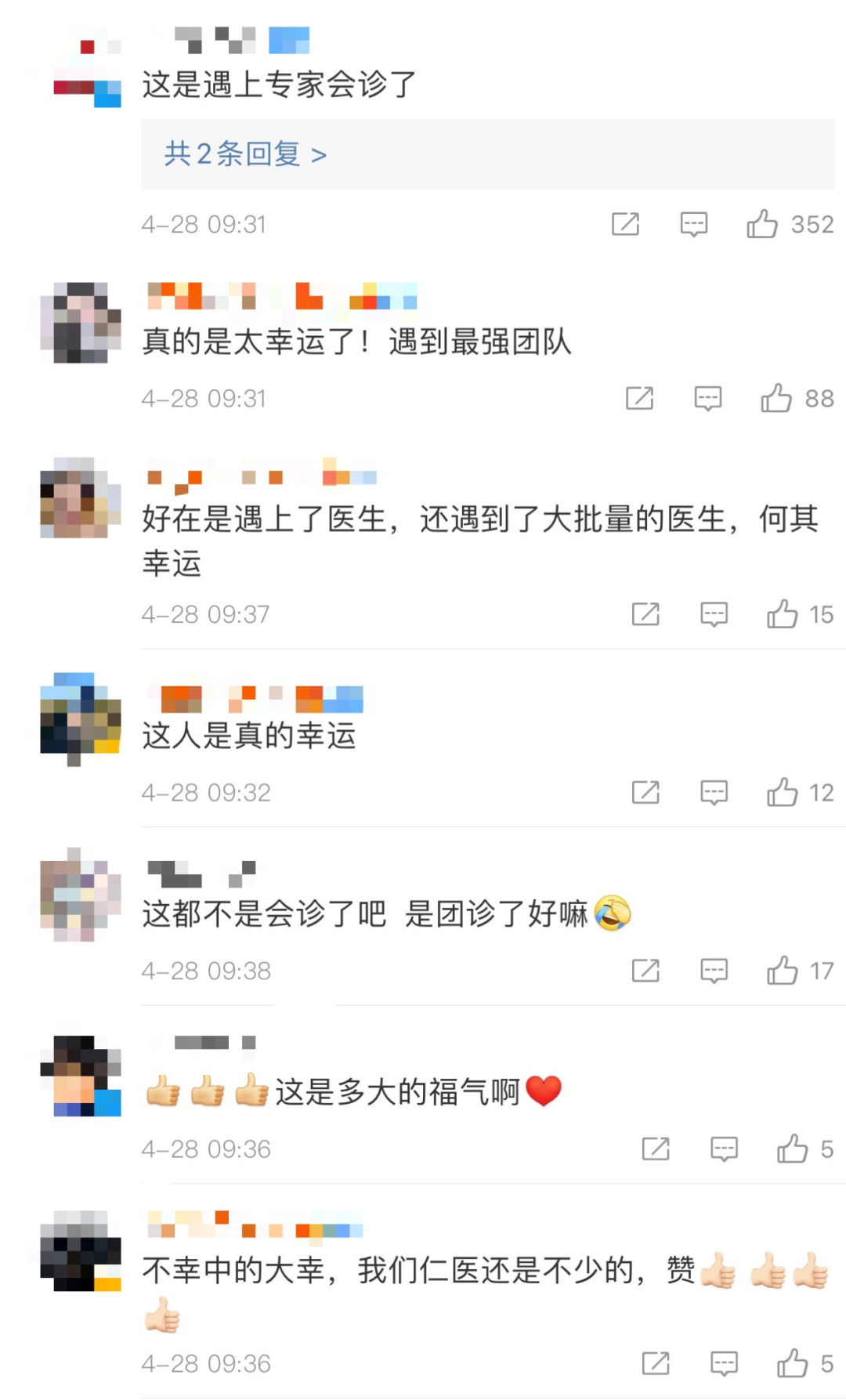Like the comment starting with 好在是遇上了医生

coord(782,614)
